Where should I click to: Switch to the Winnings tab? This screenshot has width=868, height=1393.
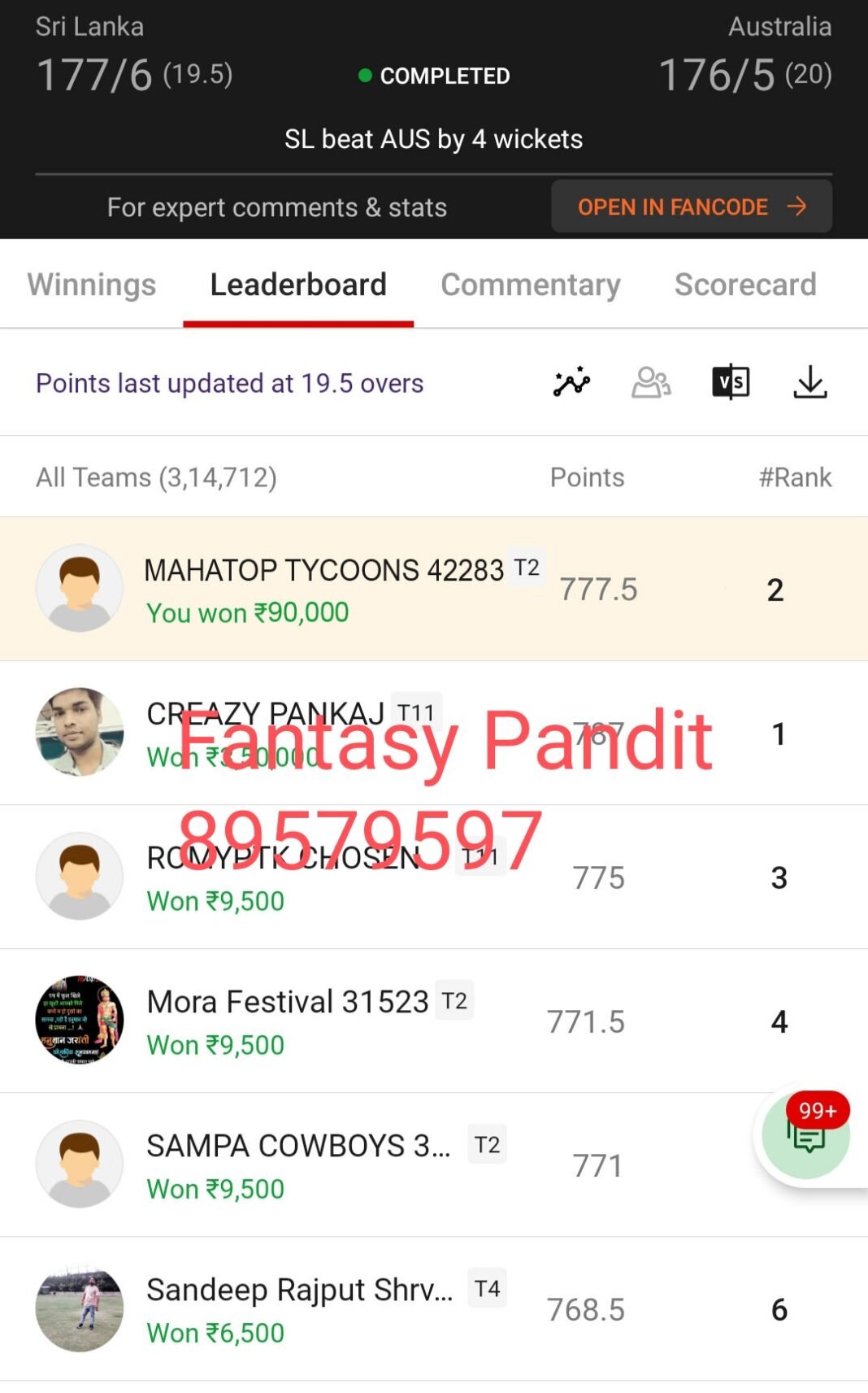click(x=92, y=285)
